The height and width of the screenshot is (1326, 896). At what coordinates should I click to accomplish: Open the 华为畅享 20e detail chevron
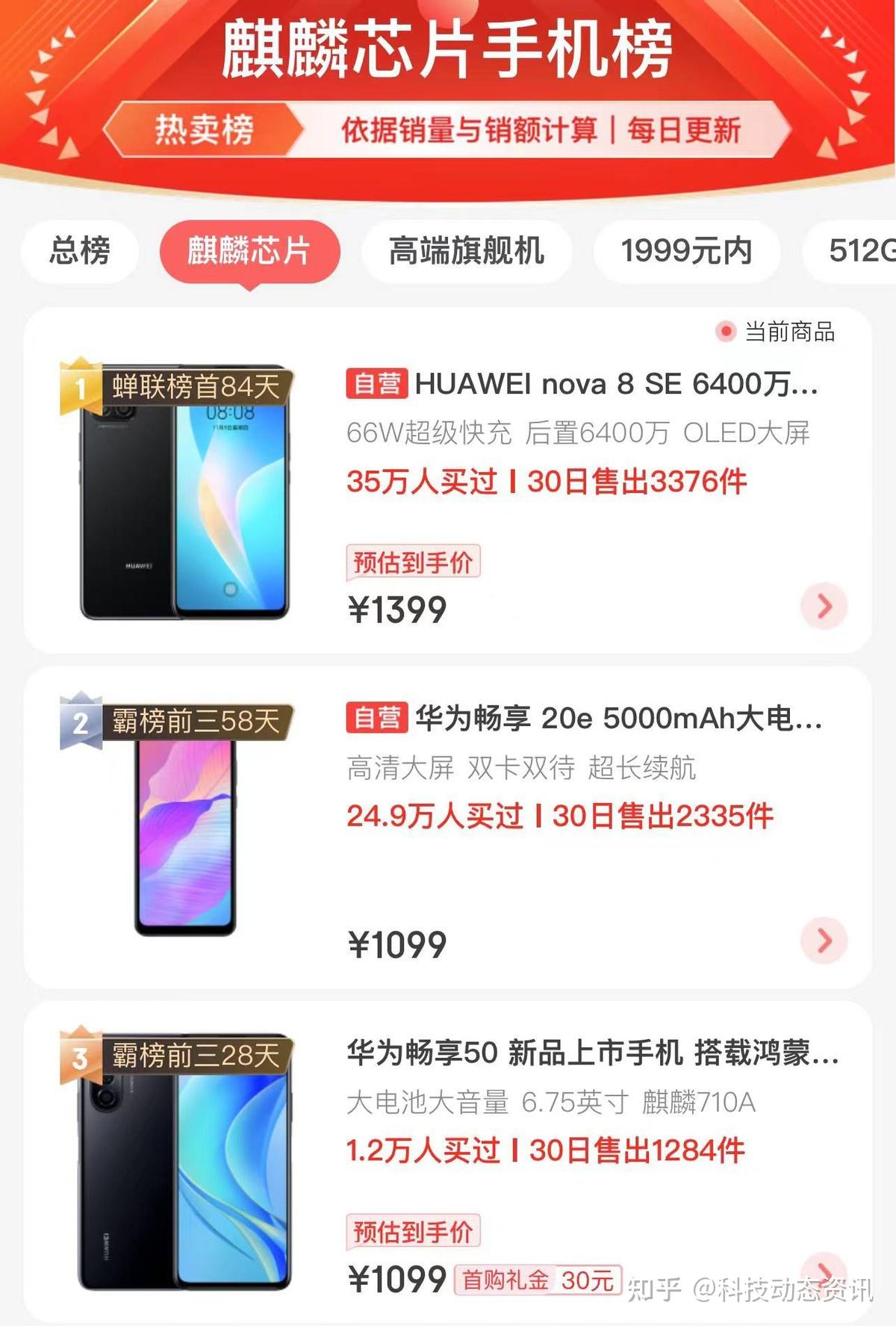tap(824, 938)
